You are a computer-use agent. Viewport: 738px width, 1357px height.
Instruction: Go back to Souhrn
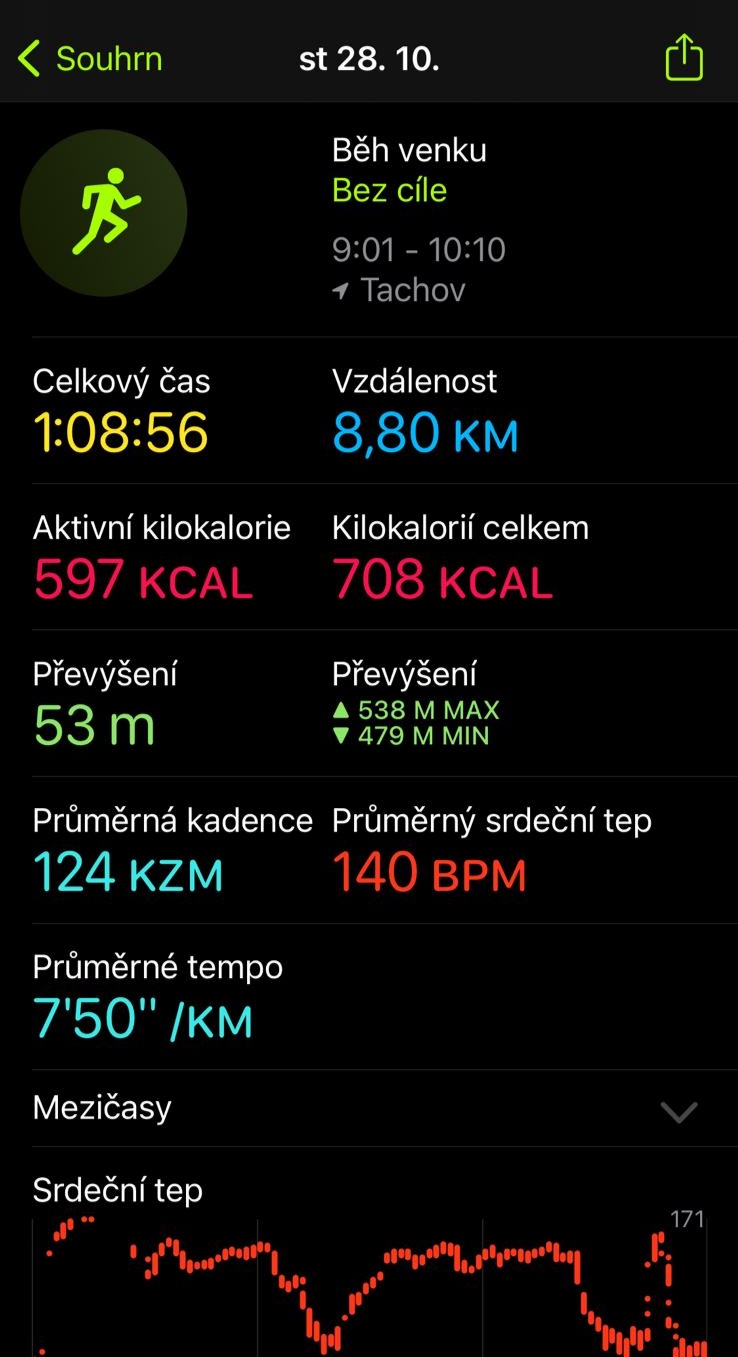coord(90,59)
